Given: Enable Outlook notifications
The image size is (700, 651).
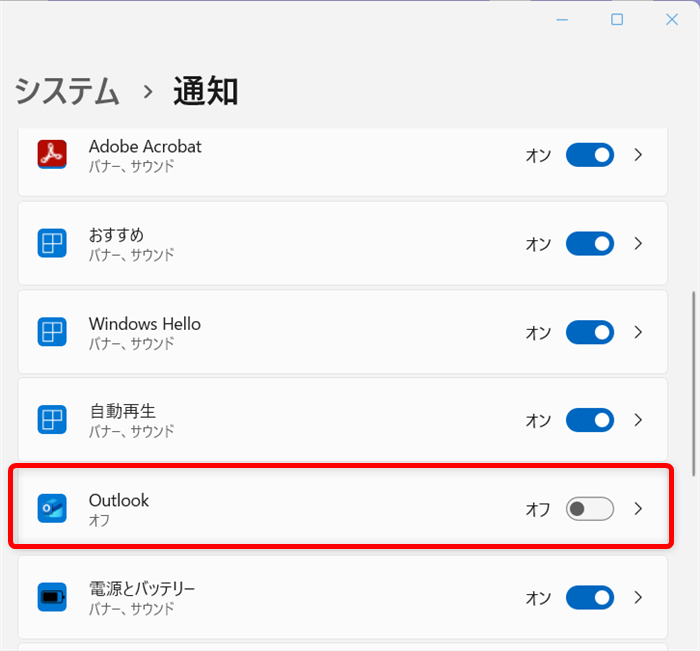Looking at the screenshot, I should coord(590,509).
